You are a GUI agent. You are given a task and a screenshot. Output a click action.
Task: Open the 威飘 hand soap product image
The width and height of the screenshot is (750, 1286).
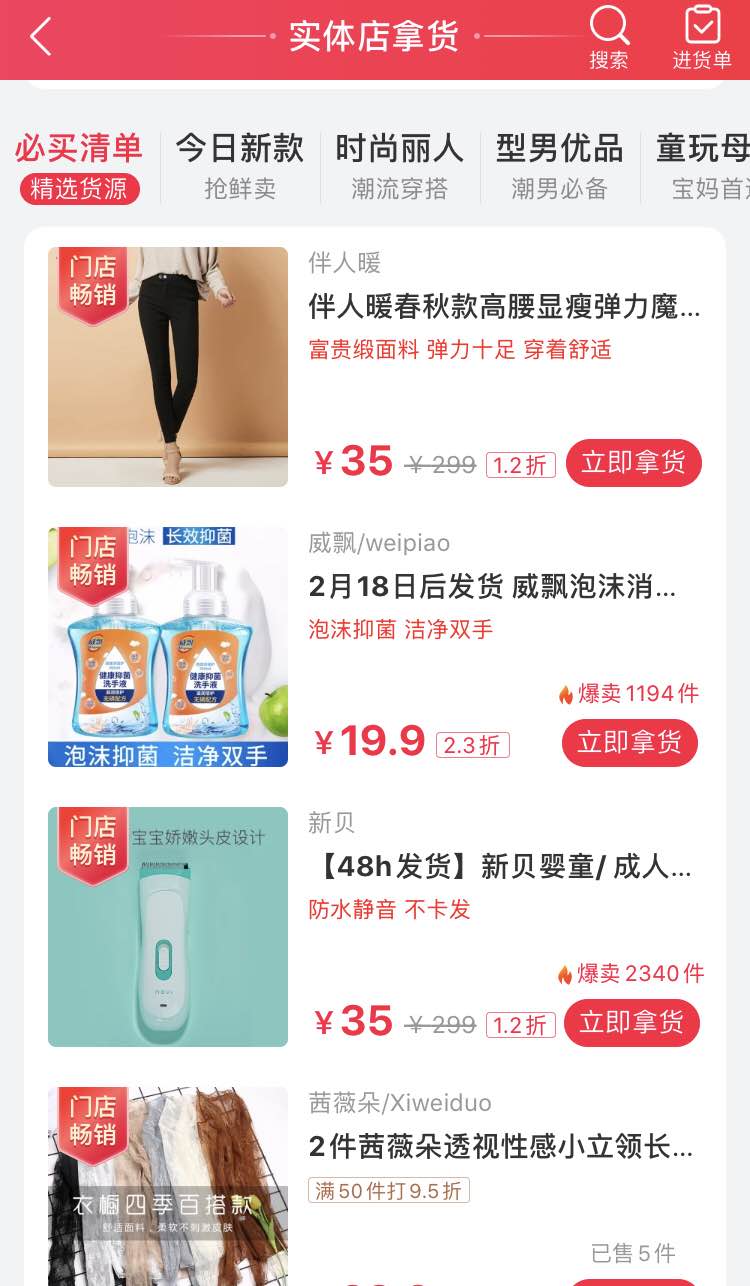point(168,647)
